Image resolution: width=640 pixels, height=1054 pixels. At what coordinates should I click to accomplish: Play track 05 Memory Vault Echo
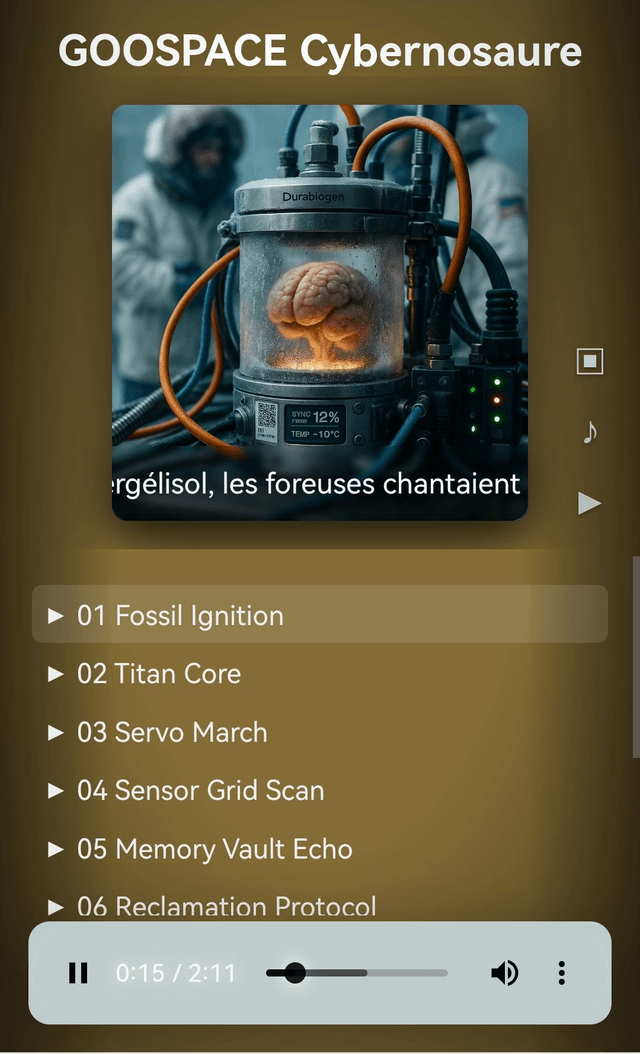coord(214,849)
